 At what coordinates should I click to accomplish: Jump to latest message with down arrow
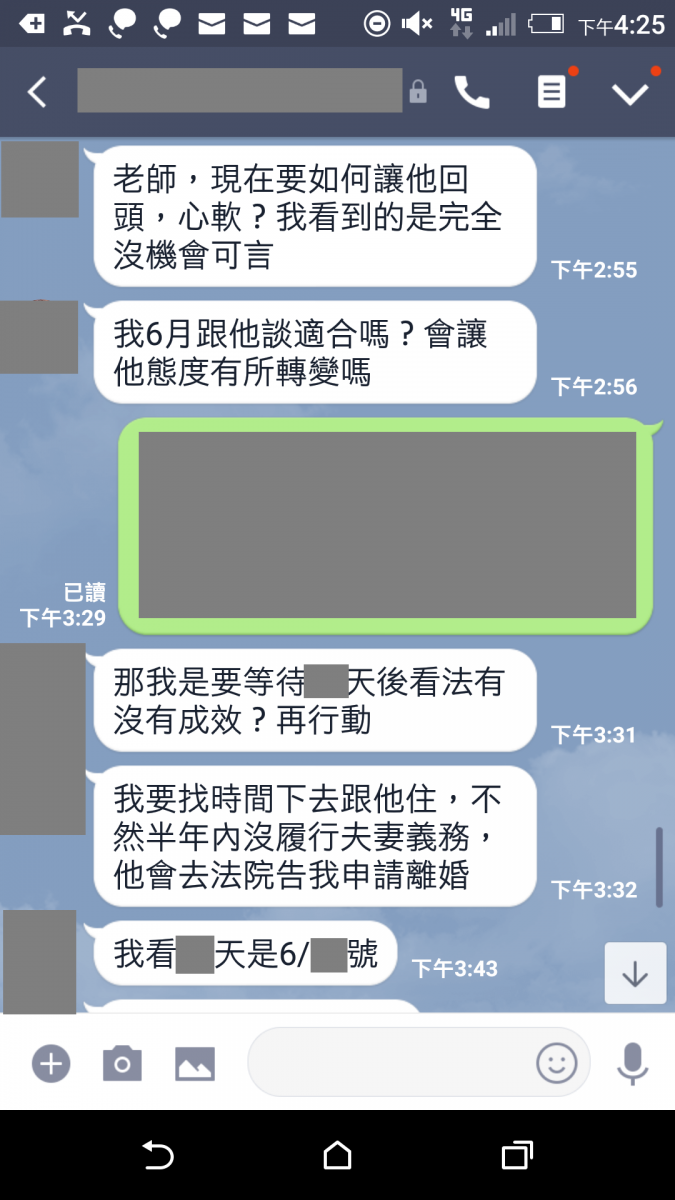635,973
